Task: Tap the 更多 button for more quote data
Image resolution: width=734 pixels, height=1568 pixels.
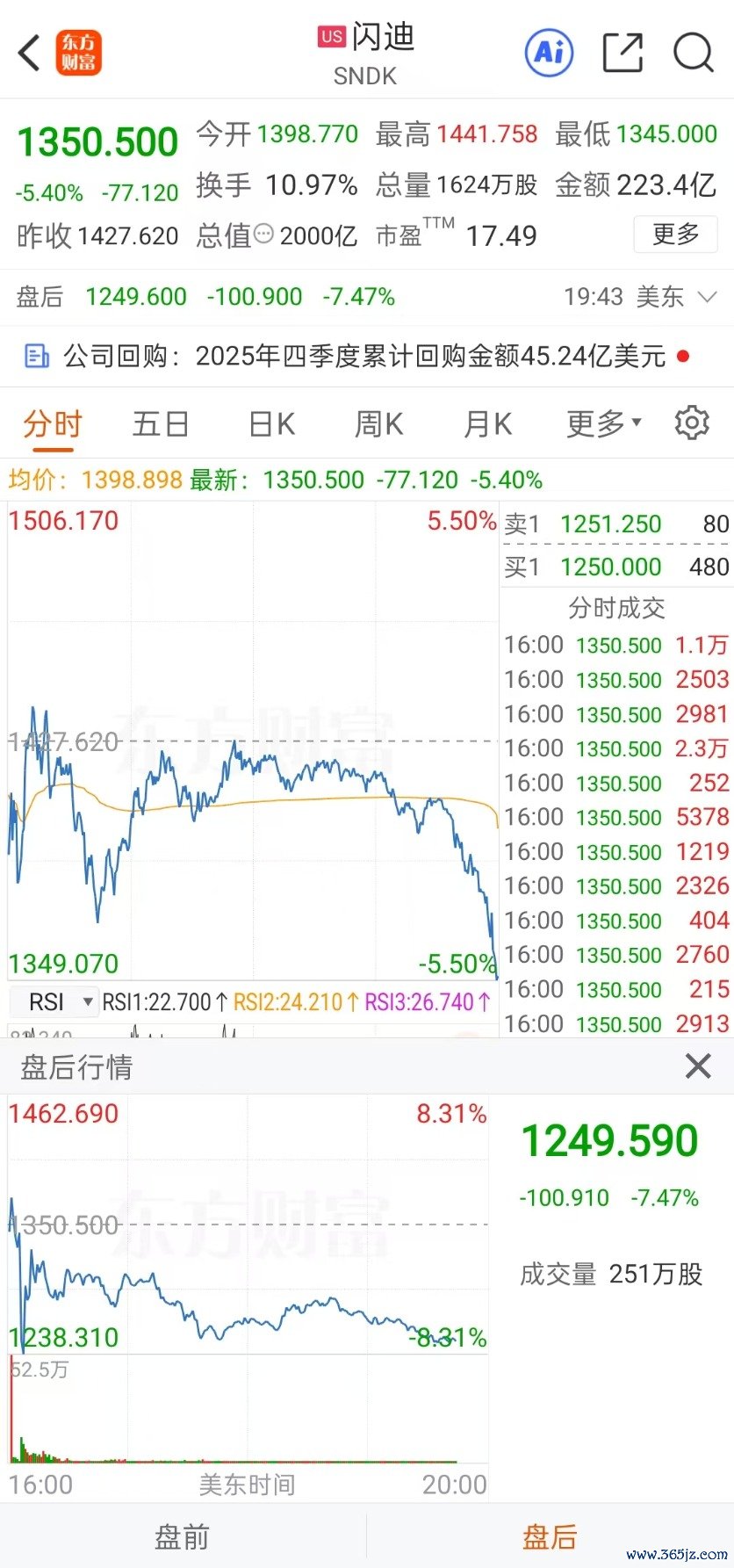Action: (675, 235)
